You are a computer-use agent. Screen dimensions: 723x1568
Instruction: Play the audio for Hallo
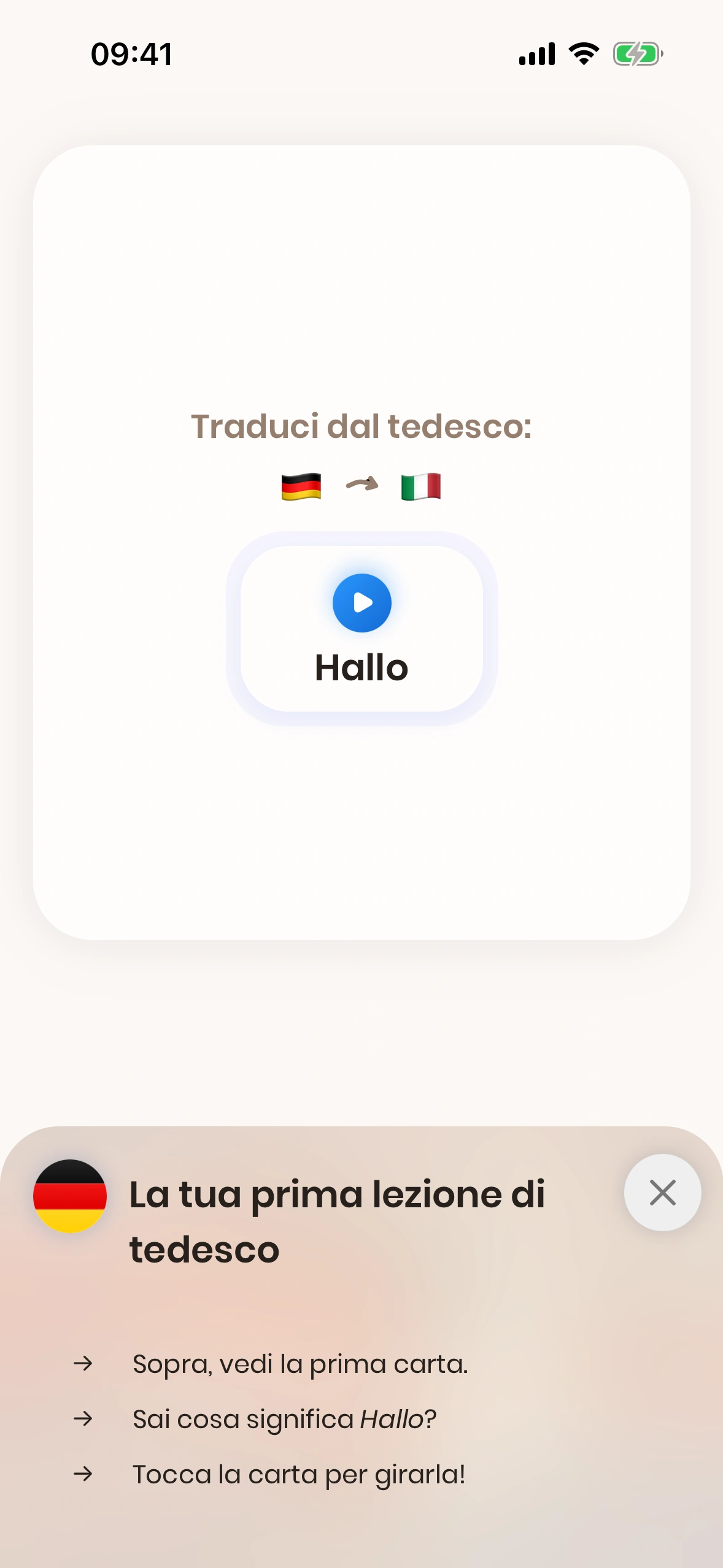tap(361, 602)
